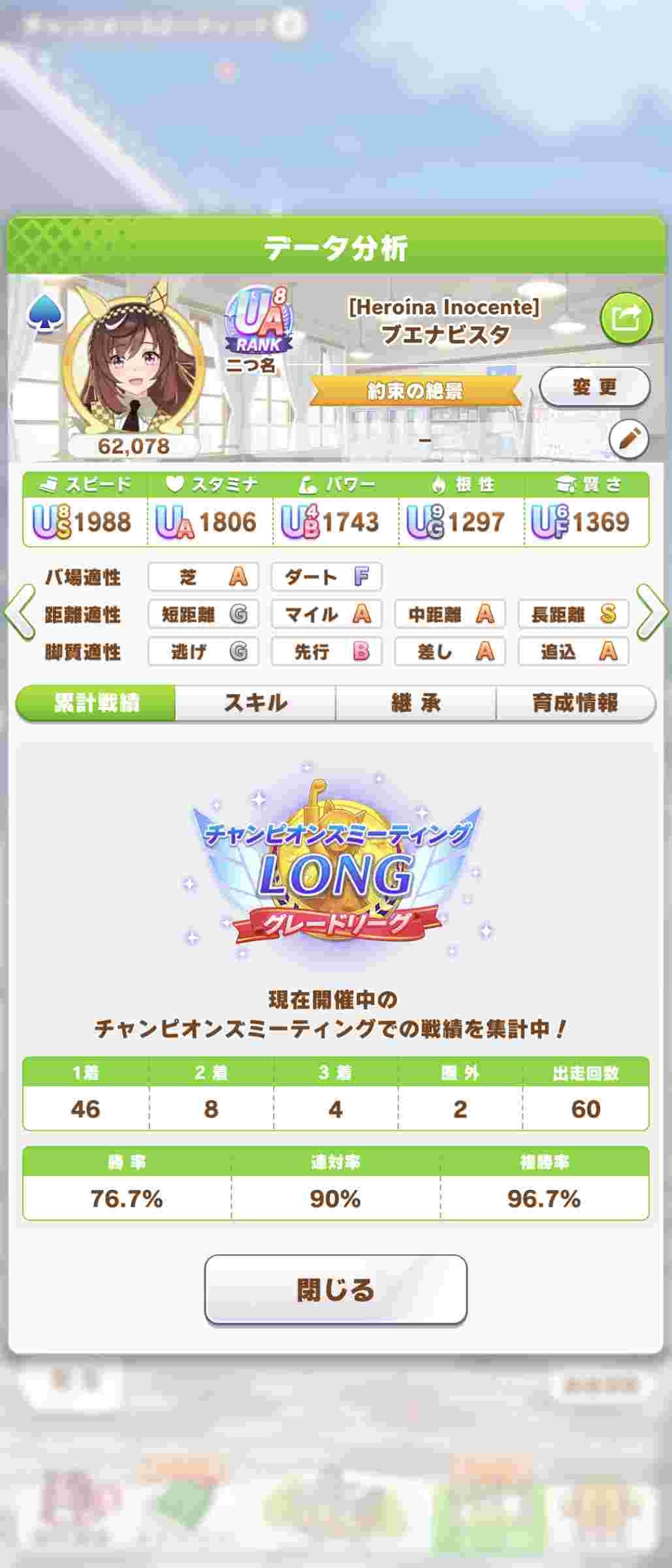This screenshot has width=672, height=1568.
Task: Go to the previous character with left arrow
Action: (x=18, y=612)
